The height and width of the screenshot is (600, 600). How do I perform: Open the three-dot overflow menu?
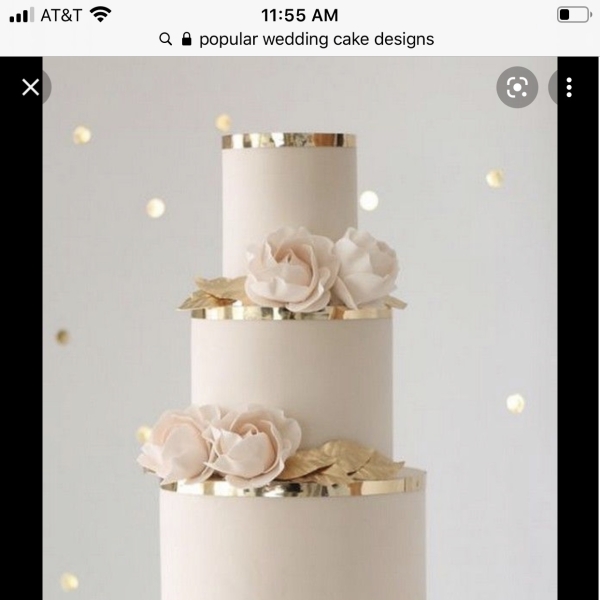569,87
